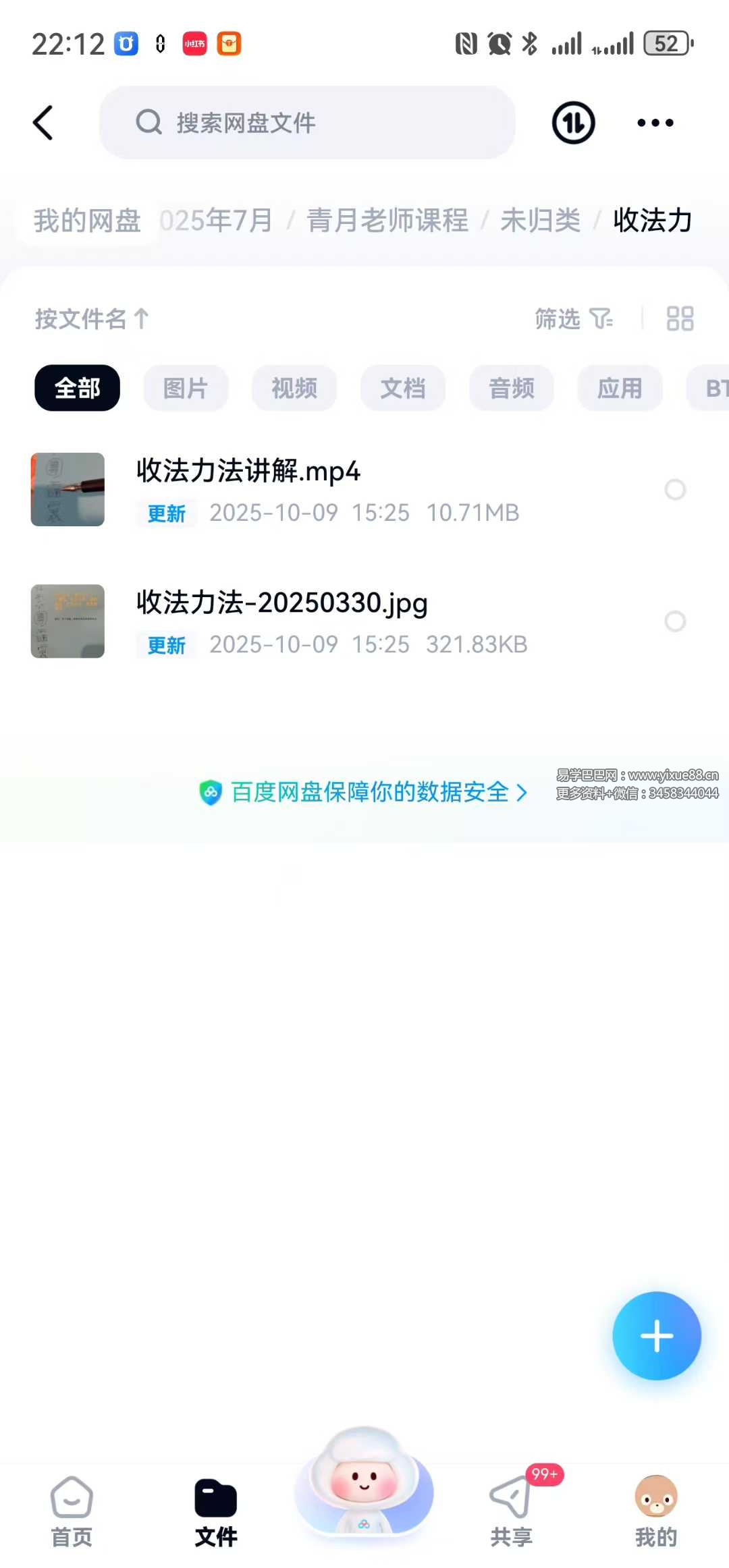Open 收法力法讲解.mp4 video file
Image resolution: width=729 pixels, height=1568 pixels.
click(x=248, y=471)
